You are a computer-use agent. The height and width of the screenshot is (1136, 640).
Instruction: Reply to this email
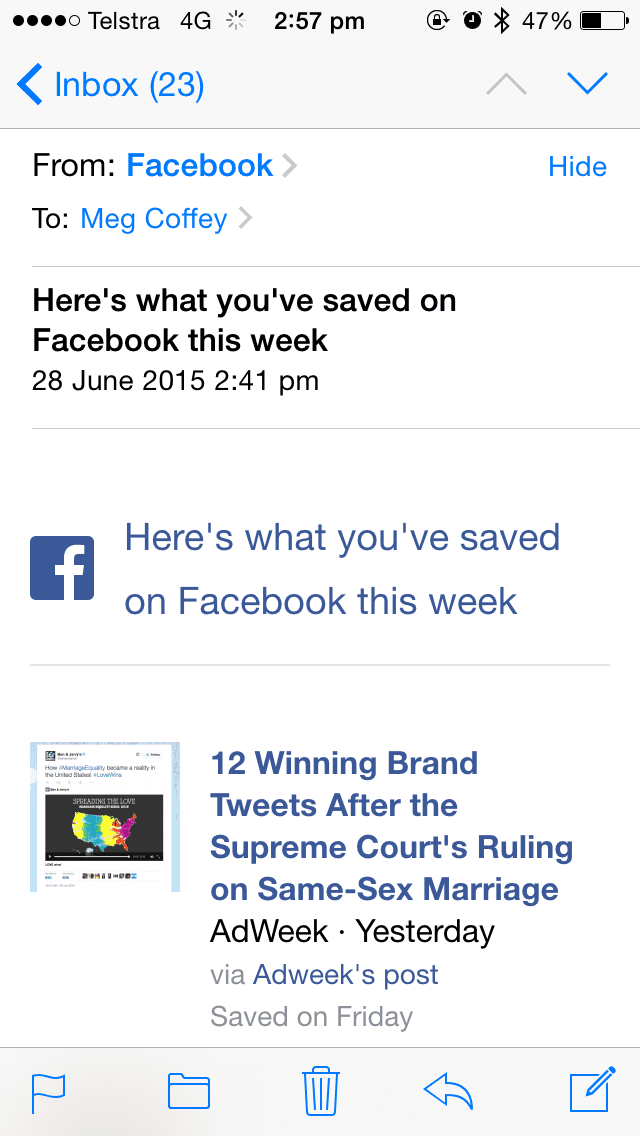(x=448, y=1091)
